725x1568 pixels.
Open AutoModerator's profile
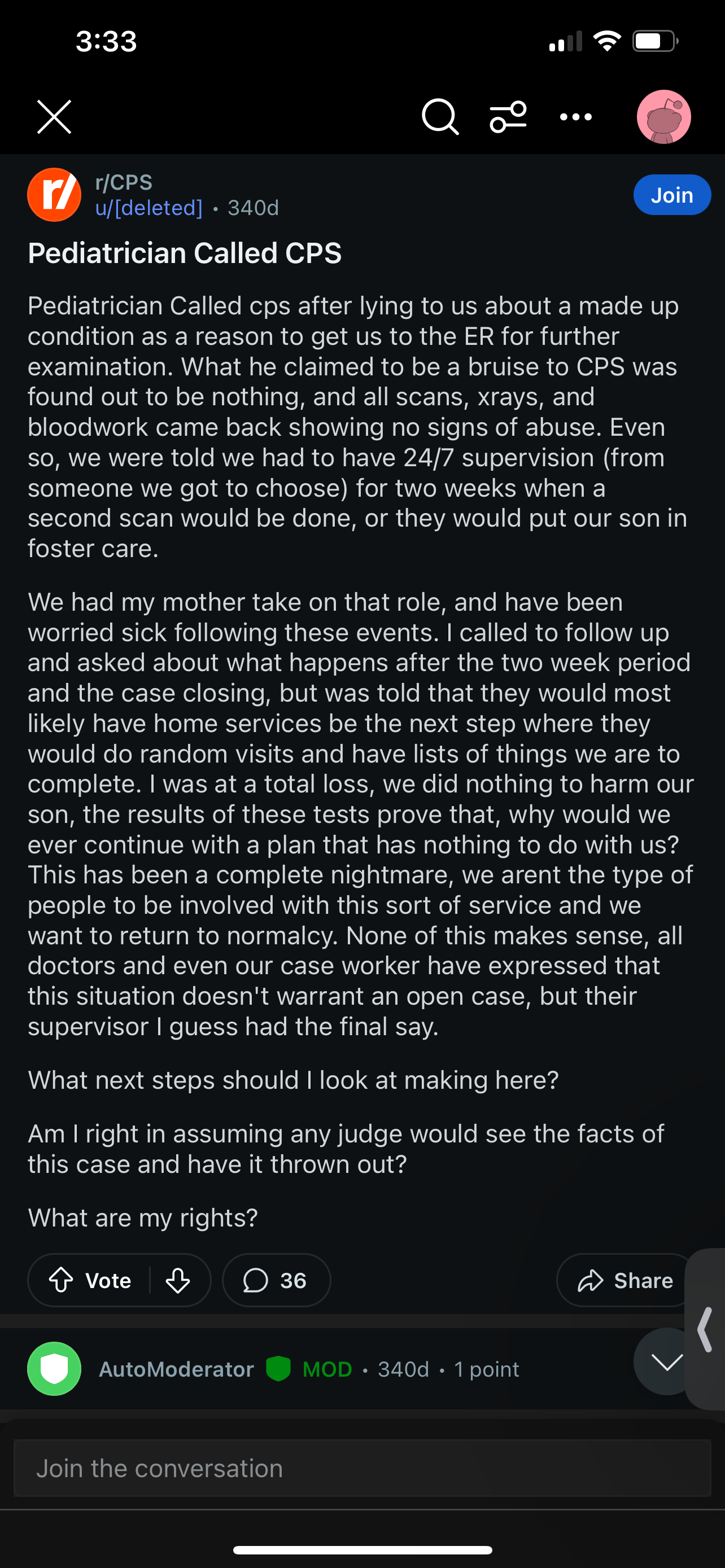[177, 1369]
